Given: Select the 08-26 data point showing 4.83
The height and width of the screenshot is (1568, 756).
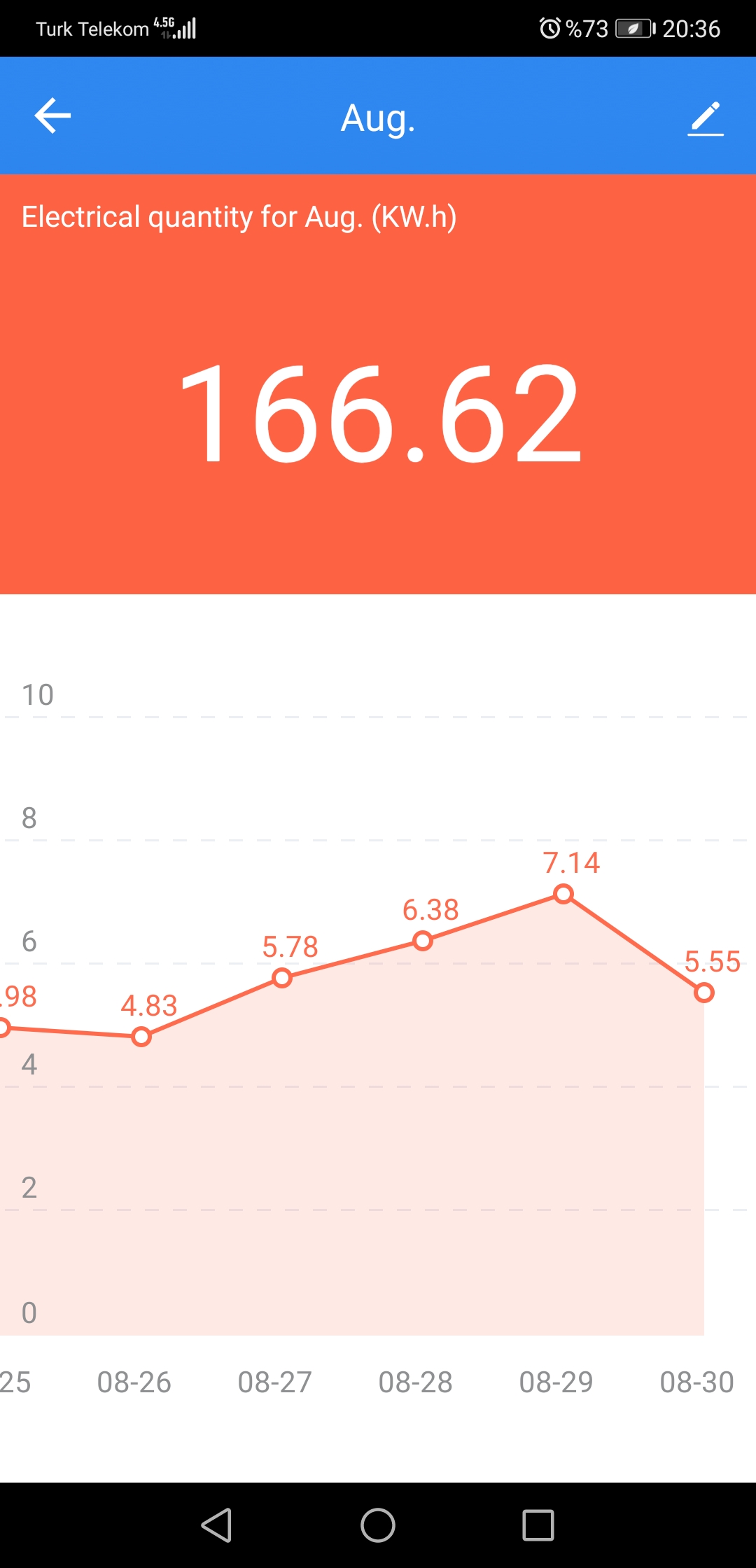Looking at the screenshot, I should (141, 1037).
